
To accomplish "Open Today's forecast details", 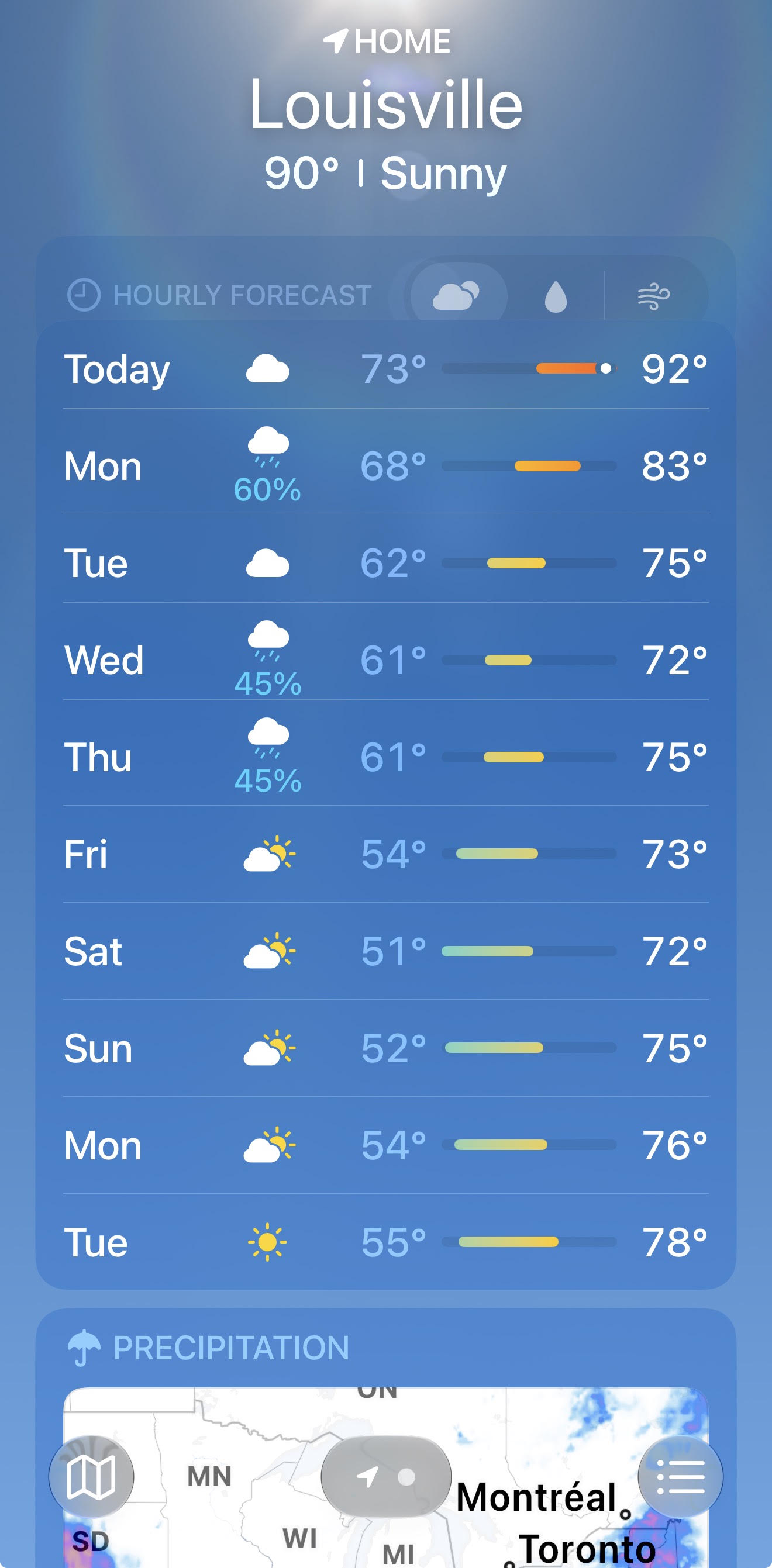I will pos(386,369).
